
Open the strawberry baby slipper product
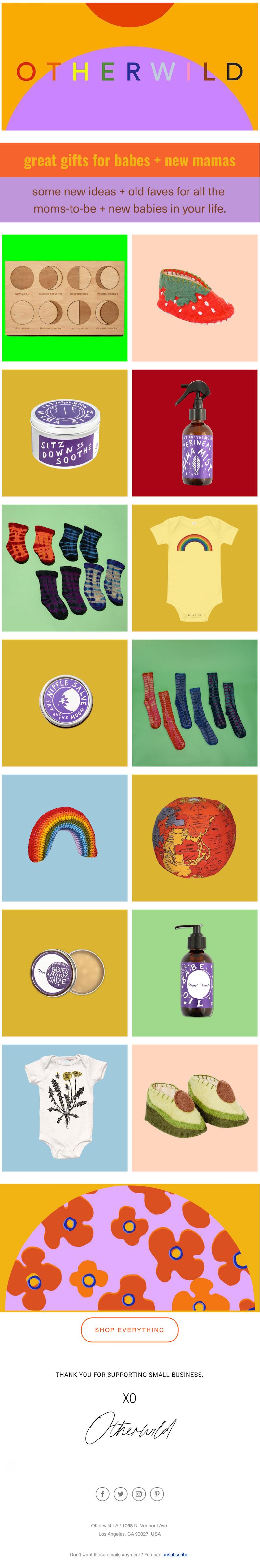(x=195, y=298)
